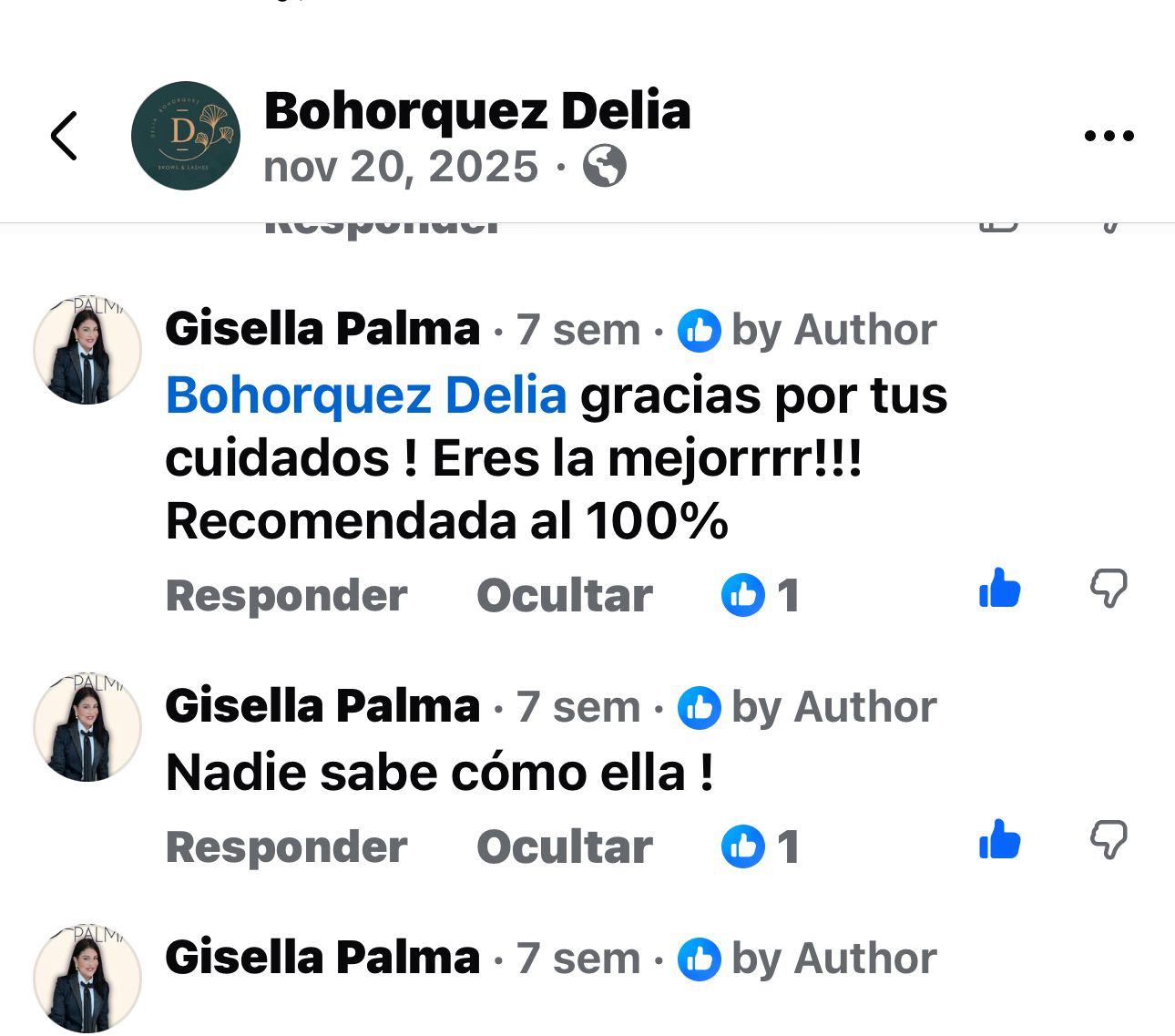Go back using the header arrow

coord(64,137)
